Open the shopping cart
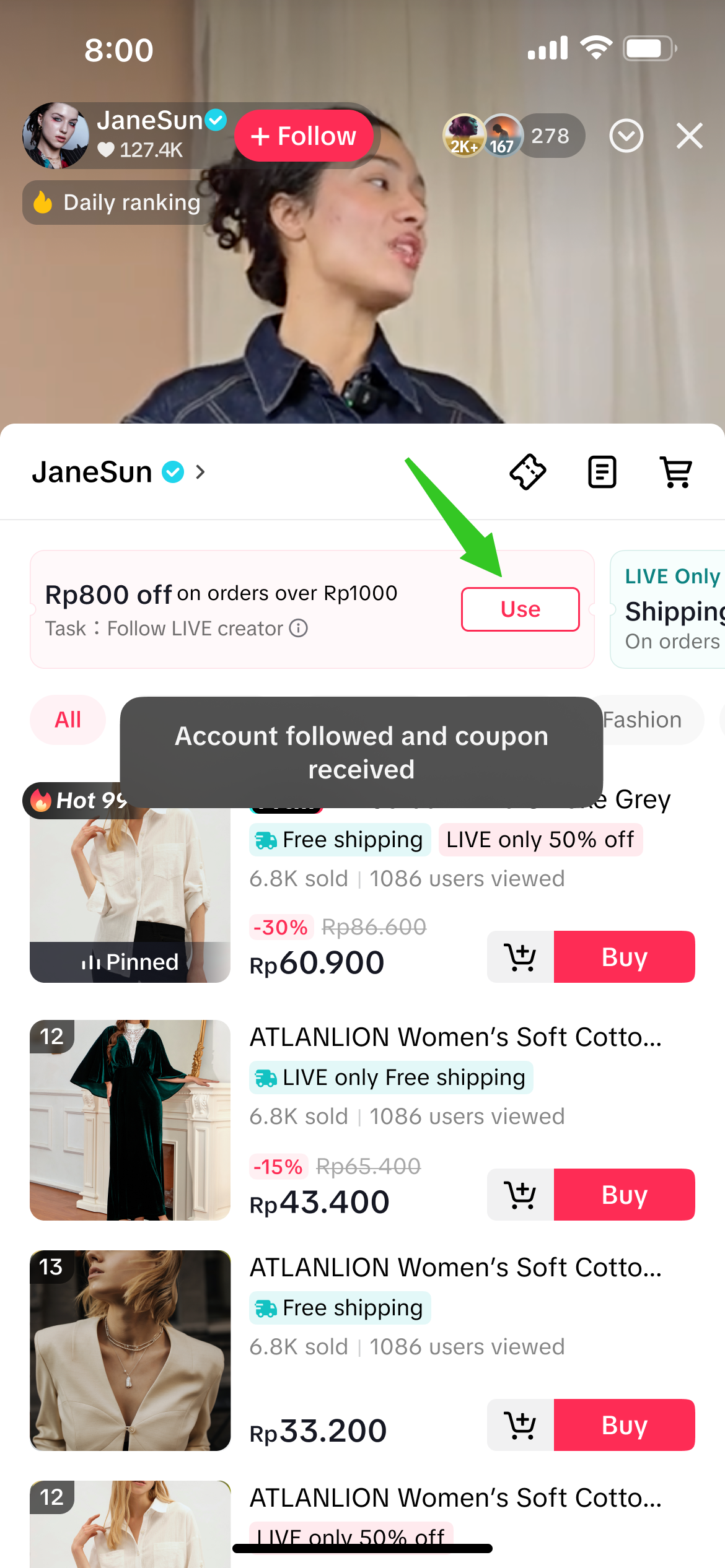 tap(675, 473)
